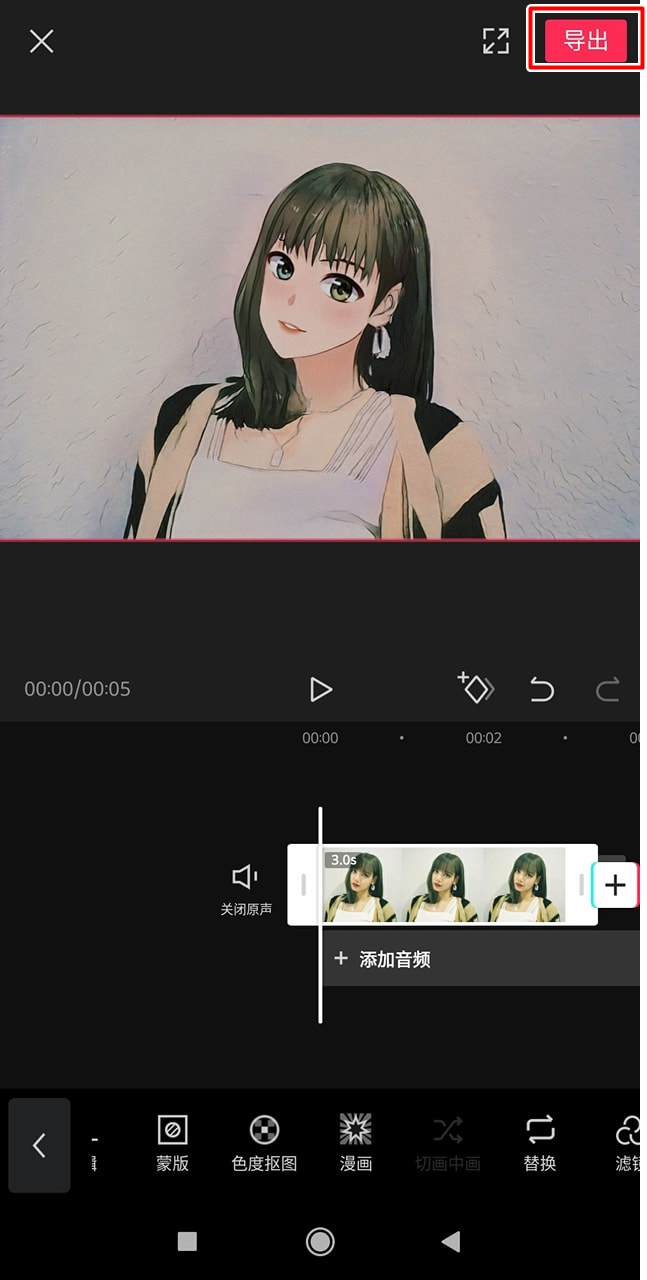Add a keyframe at current position

(x=476, y=688)
